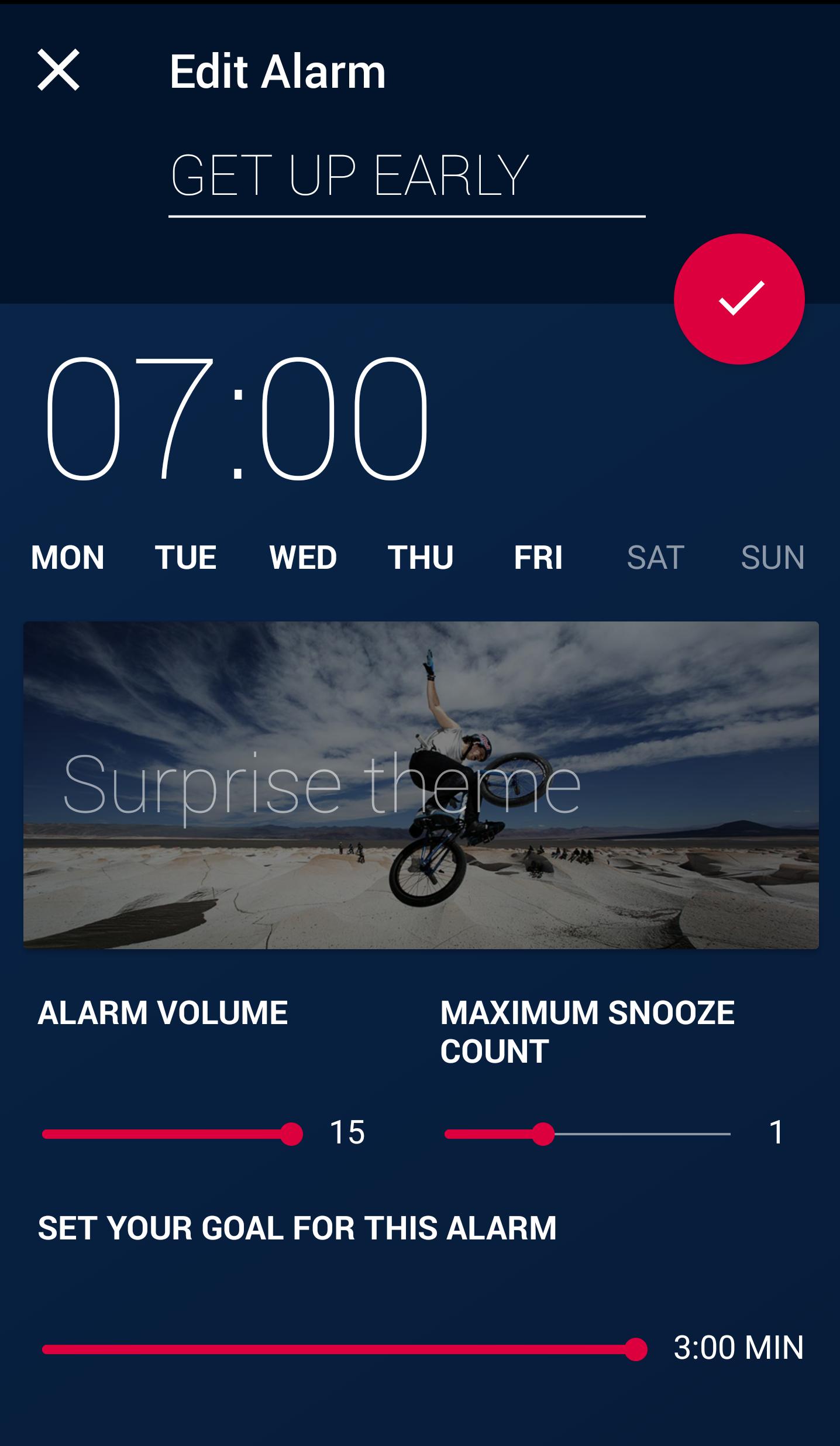The height and width of the screenshot is (1446, 840).
Task: Toggle TUE for this alarm
Action: pos(185,557)
